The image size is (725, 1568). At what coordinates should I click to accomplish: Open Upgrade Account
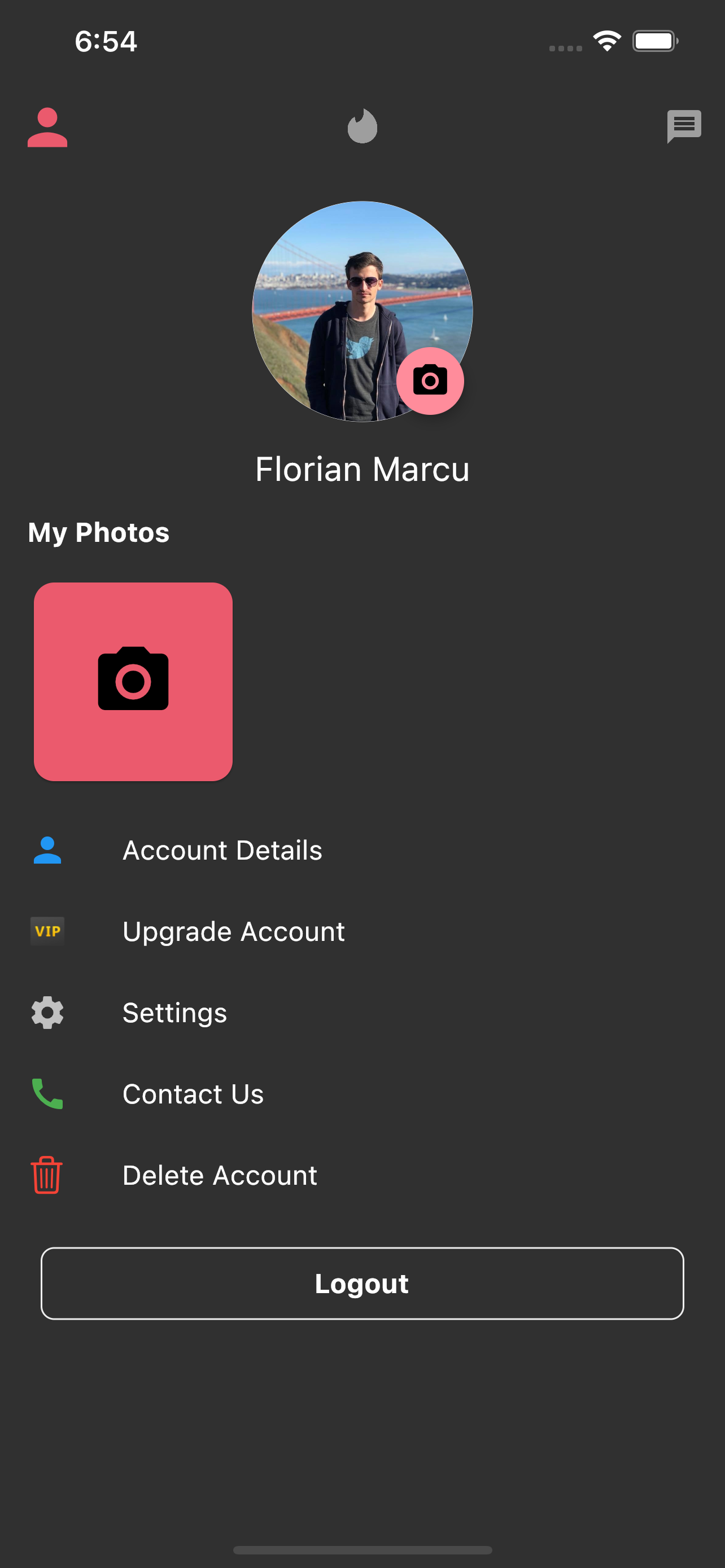coord(233,931)
